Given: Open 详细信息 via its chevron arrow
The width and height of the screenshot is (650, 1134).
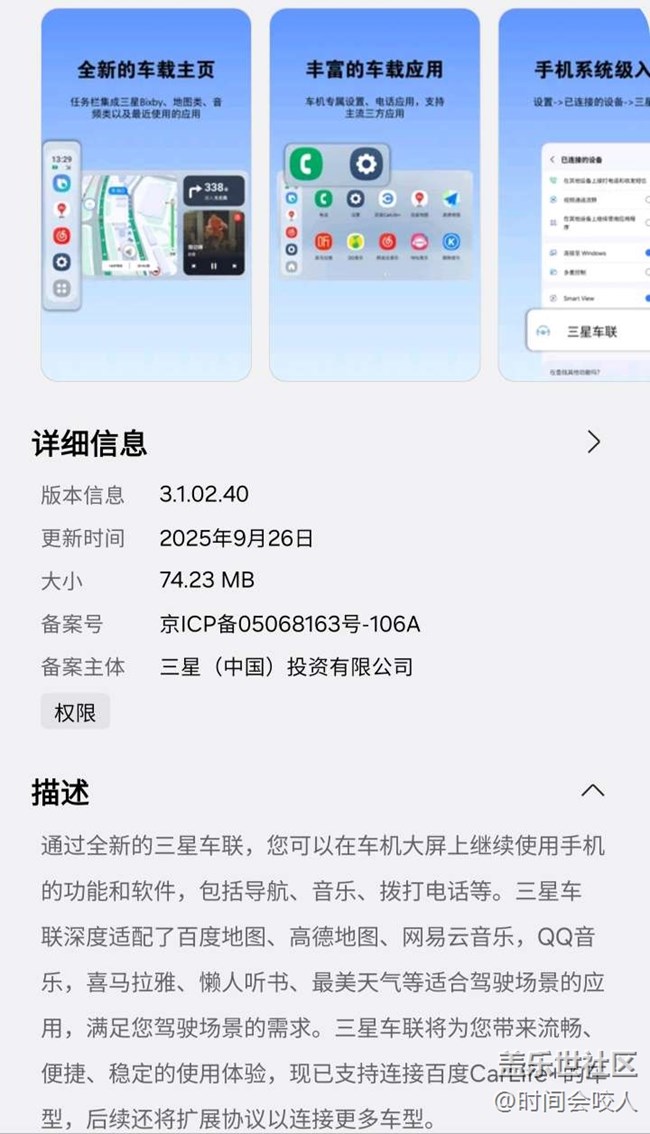Looking at the screenshot, I should click(593, 442).
